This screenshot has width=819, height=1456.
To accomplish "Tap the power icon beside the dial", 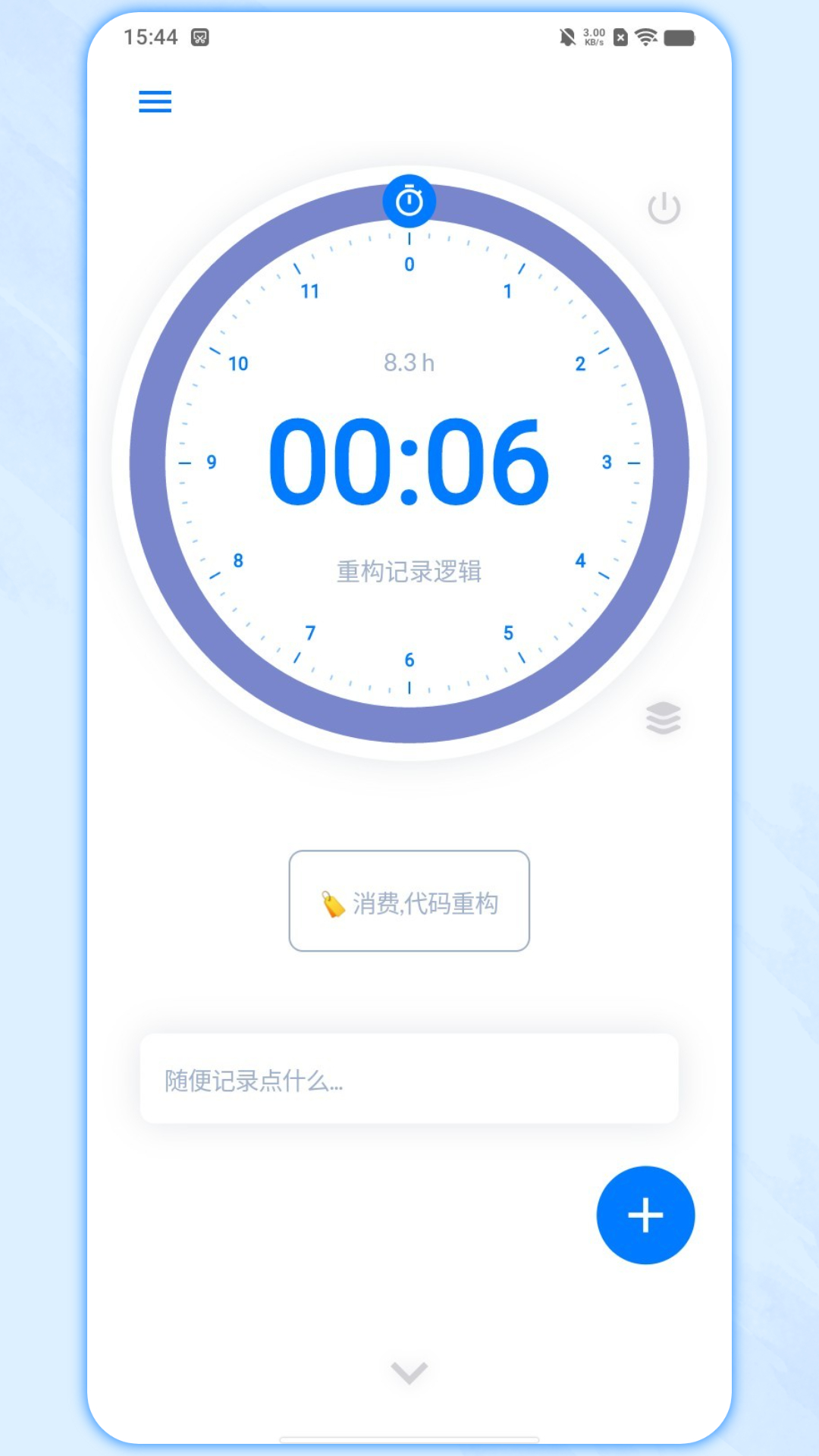I will pyautogui.click(x=664, y=208).
